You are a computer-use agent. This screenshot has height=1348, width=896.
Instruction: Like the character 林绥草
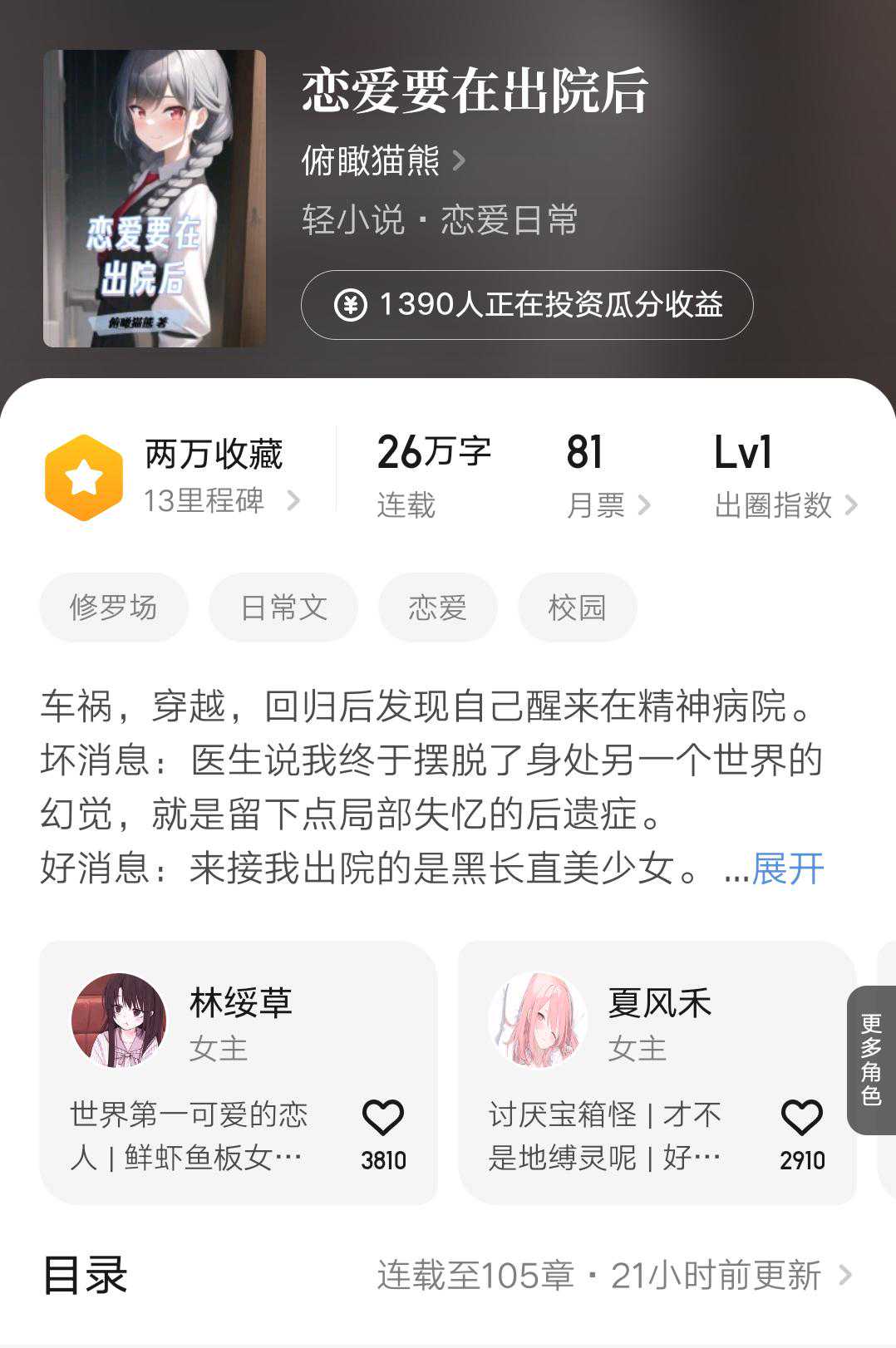coord(383,1119)
